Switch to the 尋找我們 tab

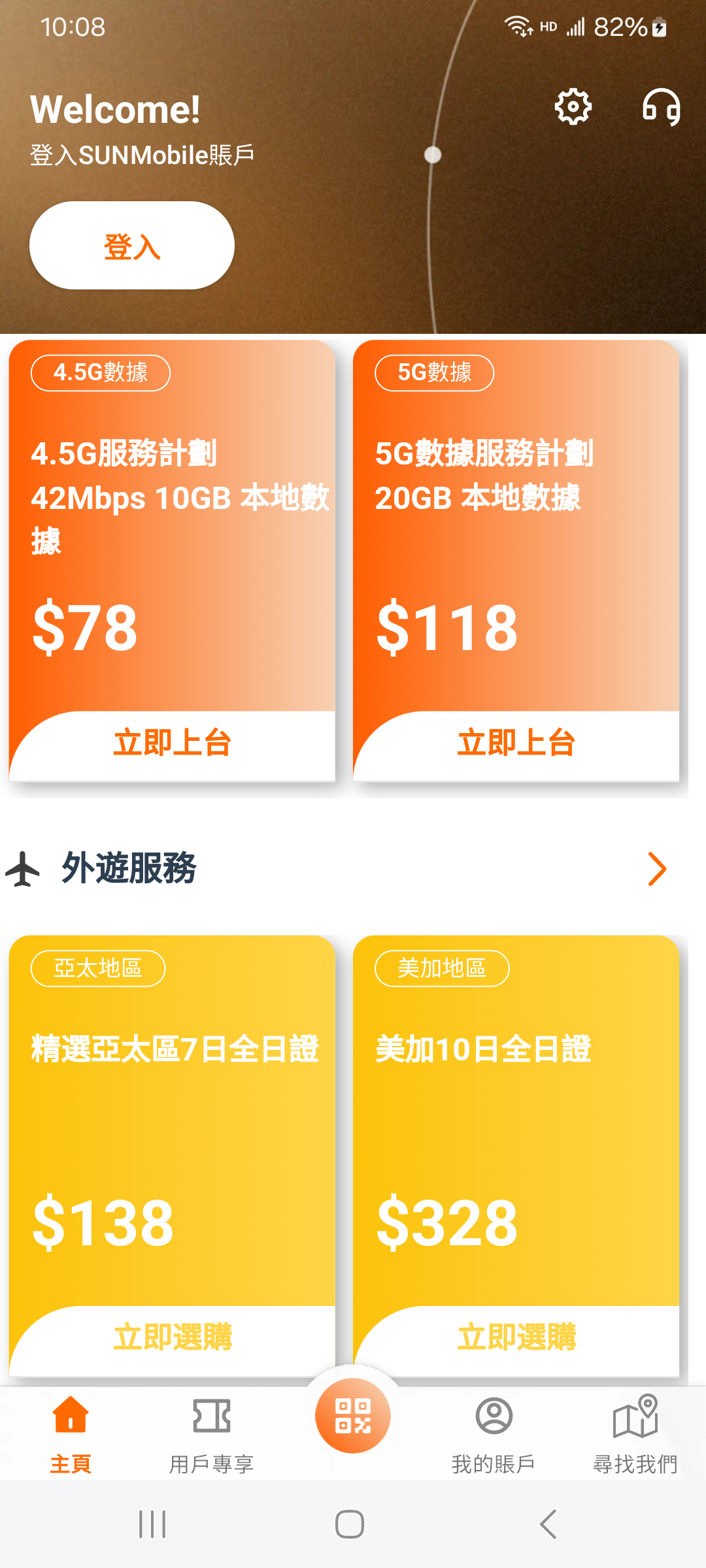[635, 1434]
